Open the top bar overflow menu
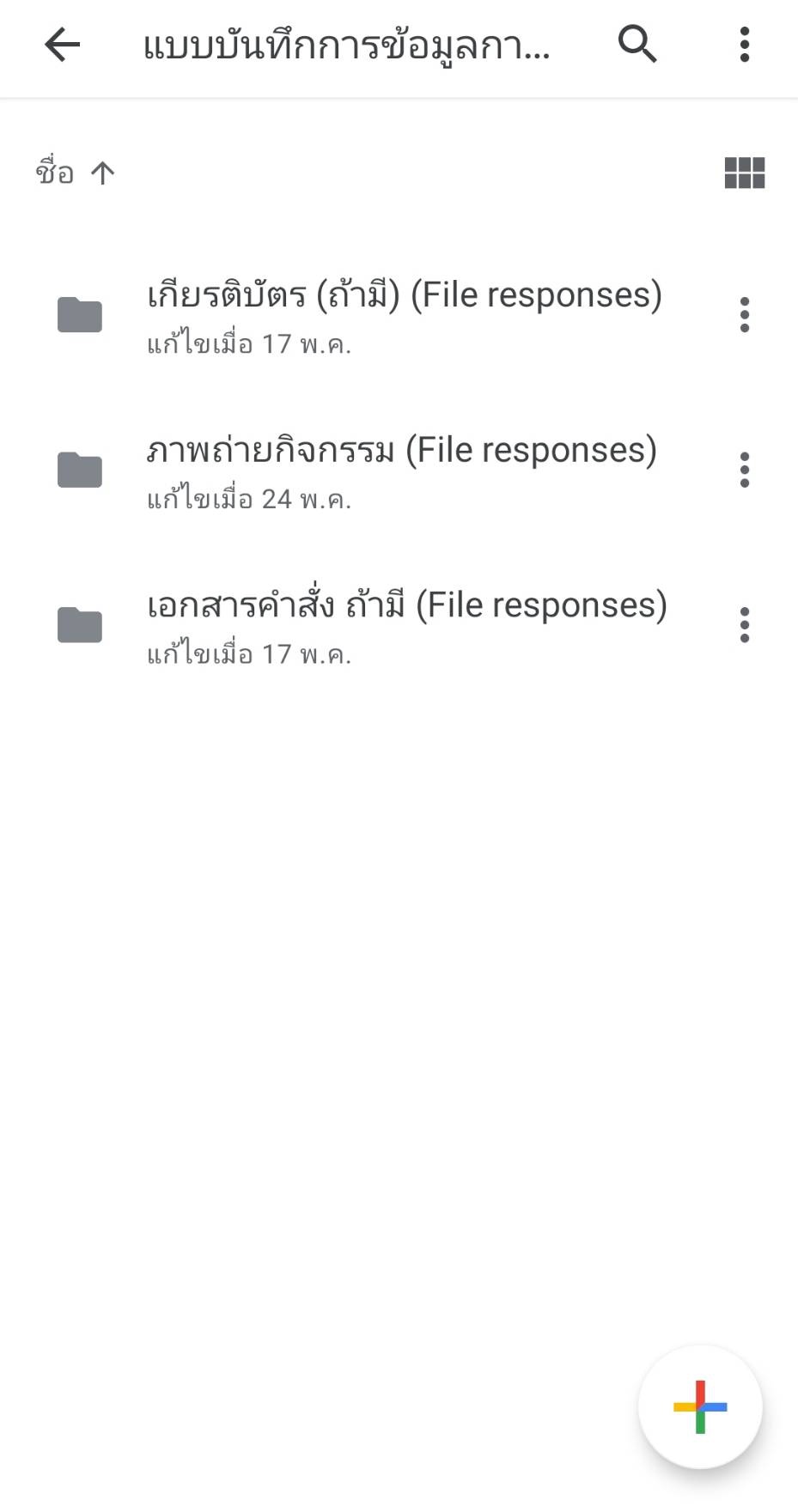Viewport: 798px width, 1512px height. pyautogui.click(x=745, y=44)
